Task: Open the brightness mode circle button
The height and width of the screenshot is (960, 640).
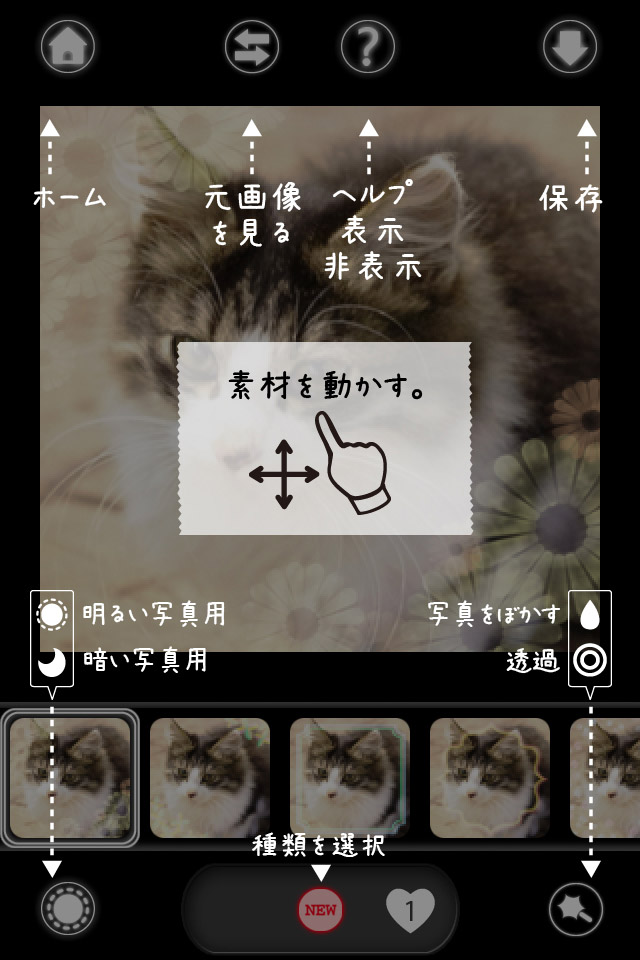Action: point(68,909)
